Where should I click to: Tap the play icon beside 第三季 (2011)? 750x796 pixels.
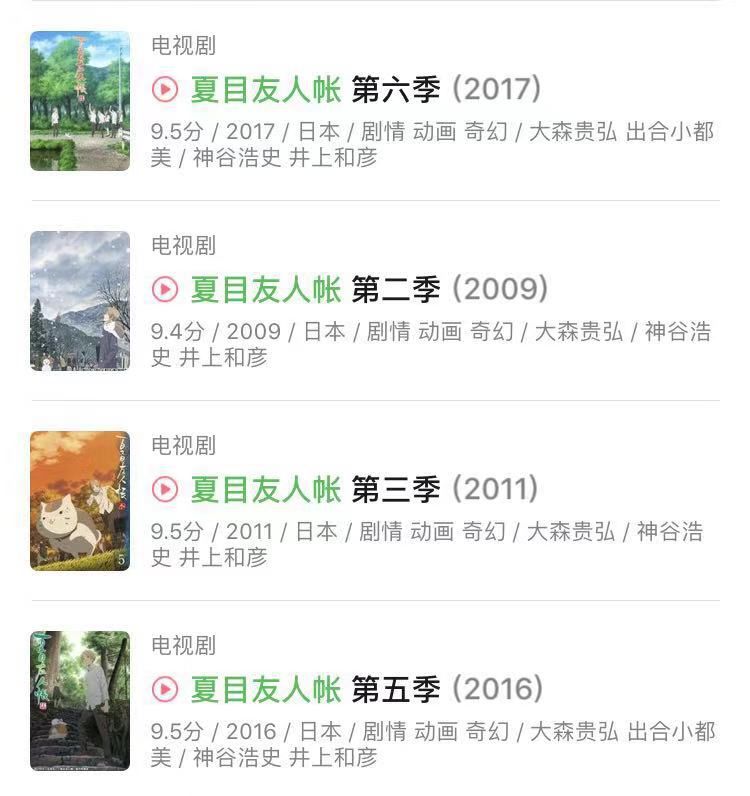coord(164,489)
